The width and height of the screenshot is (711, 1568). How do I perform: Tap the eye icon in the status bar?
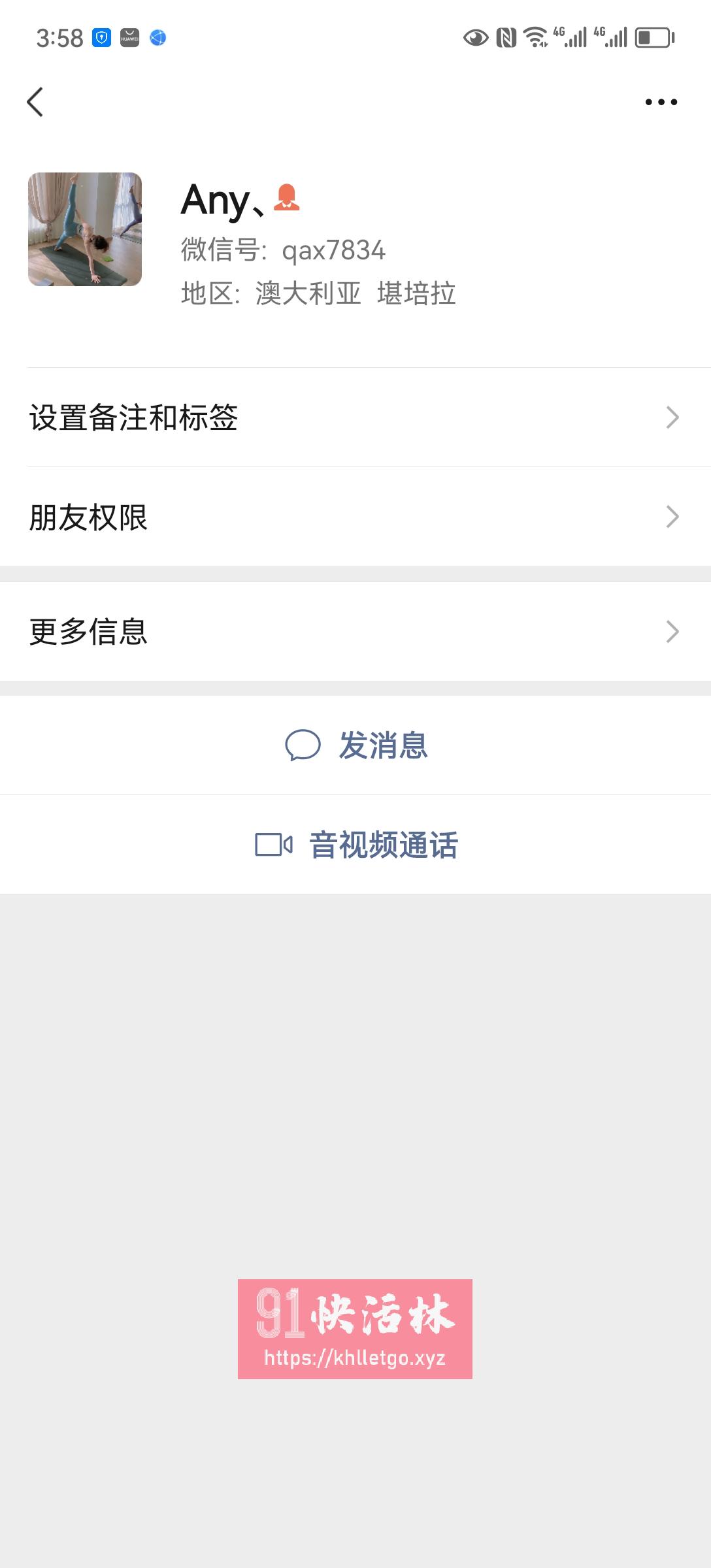(x=476, y=39)
